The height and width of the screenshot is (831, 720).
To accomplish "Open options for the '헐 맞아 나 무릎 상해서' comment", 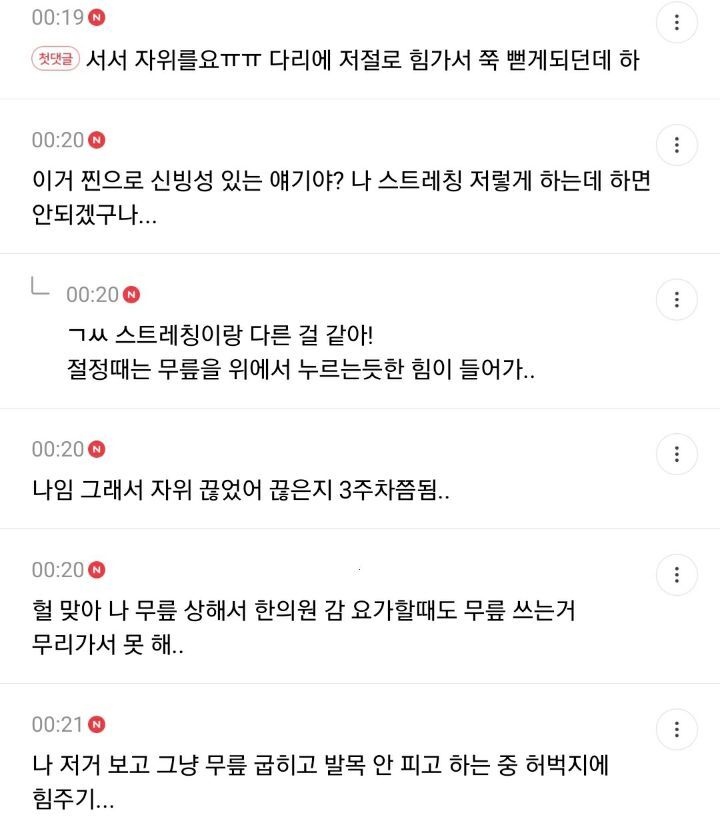I will coord(677,574).
